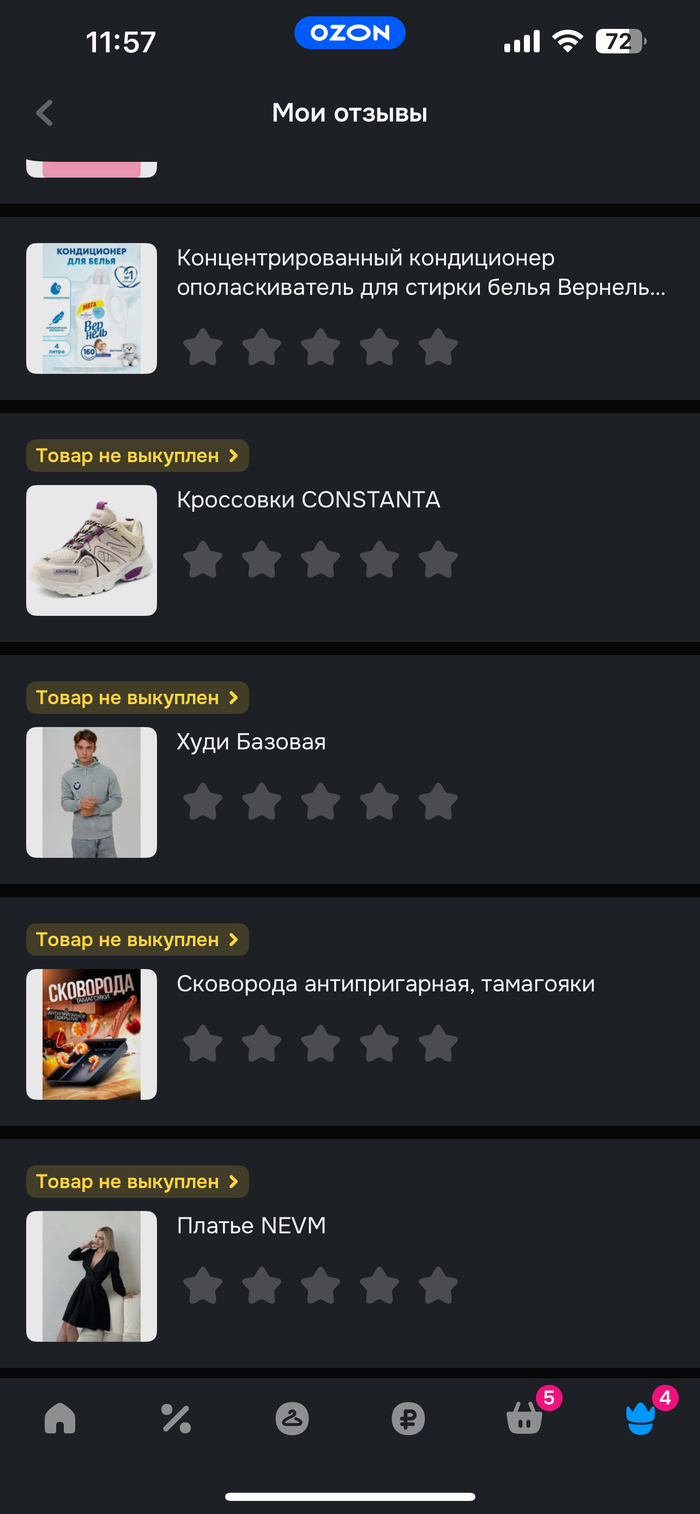The width and height of the screenshot is (700, 1514).
Task: Tap Товар не выкуплен above Худи Базовая
Action: 137,698
